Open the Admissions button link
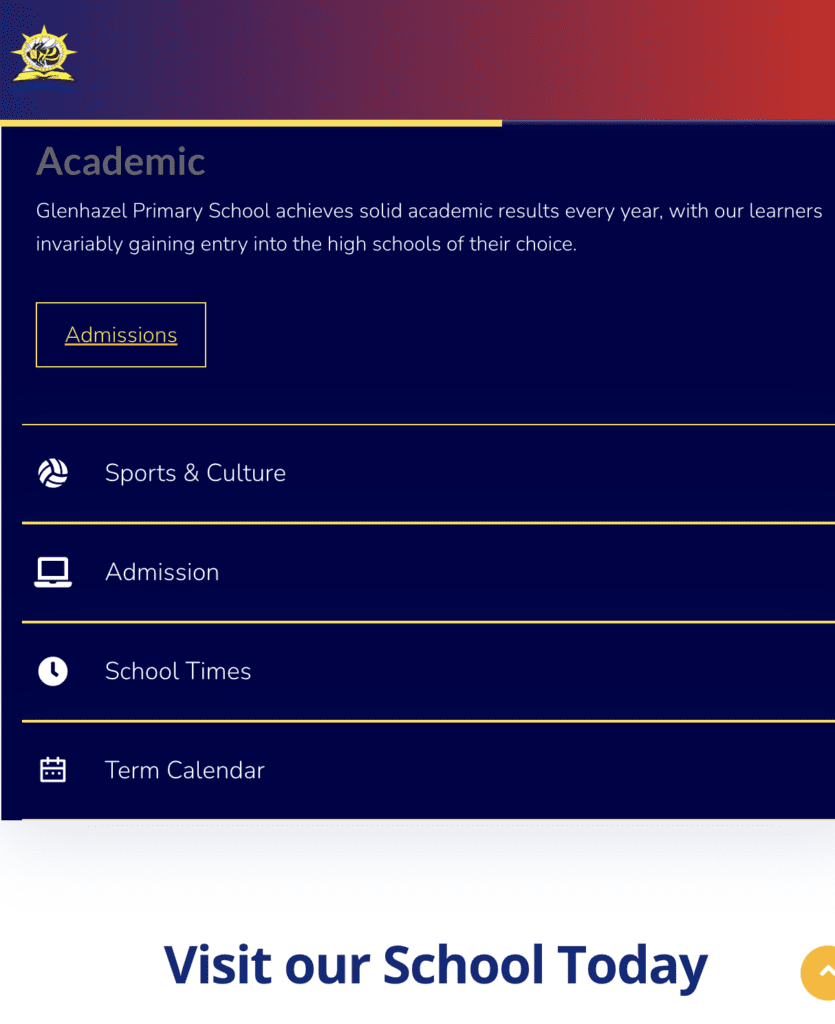 pyautogui.click(x=121, y=335)
